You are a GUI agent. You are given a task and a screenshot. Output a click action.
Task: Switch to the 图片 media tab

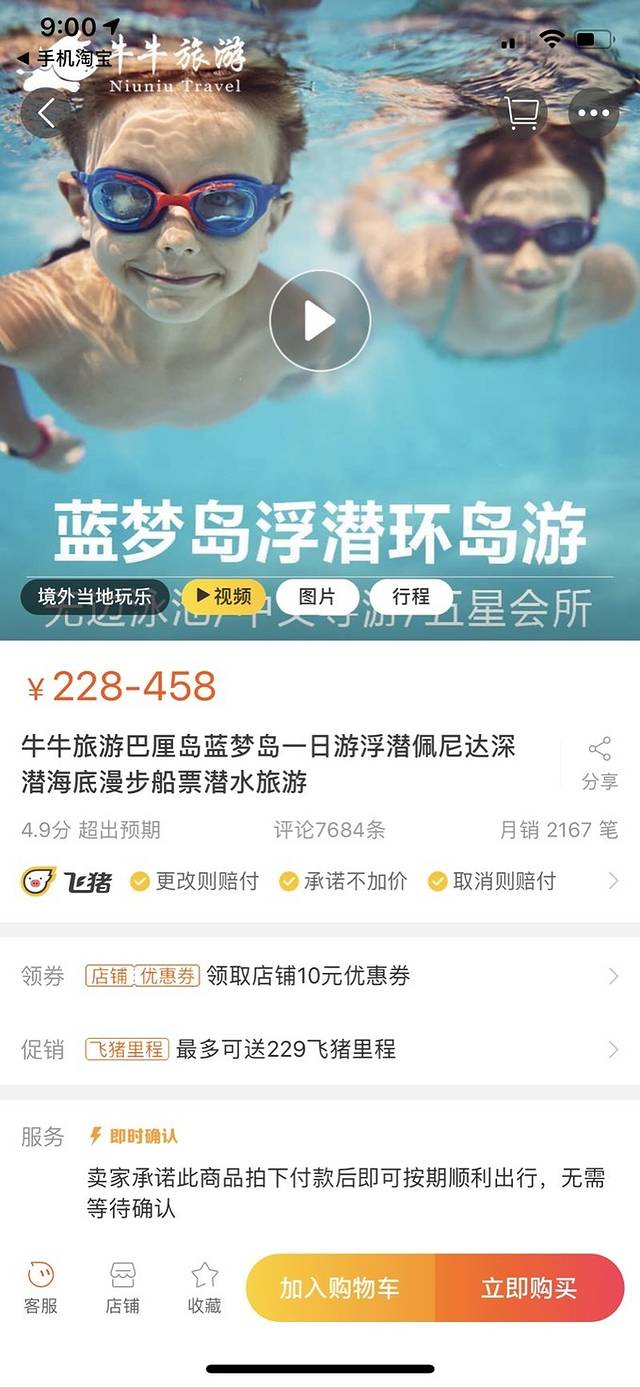click(317, 597)
